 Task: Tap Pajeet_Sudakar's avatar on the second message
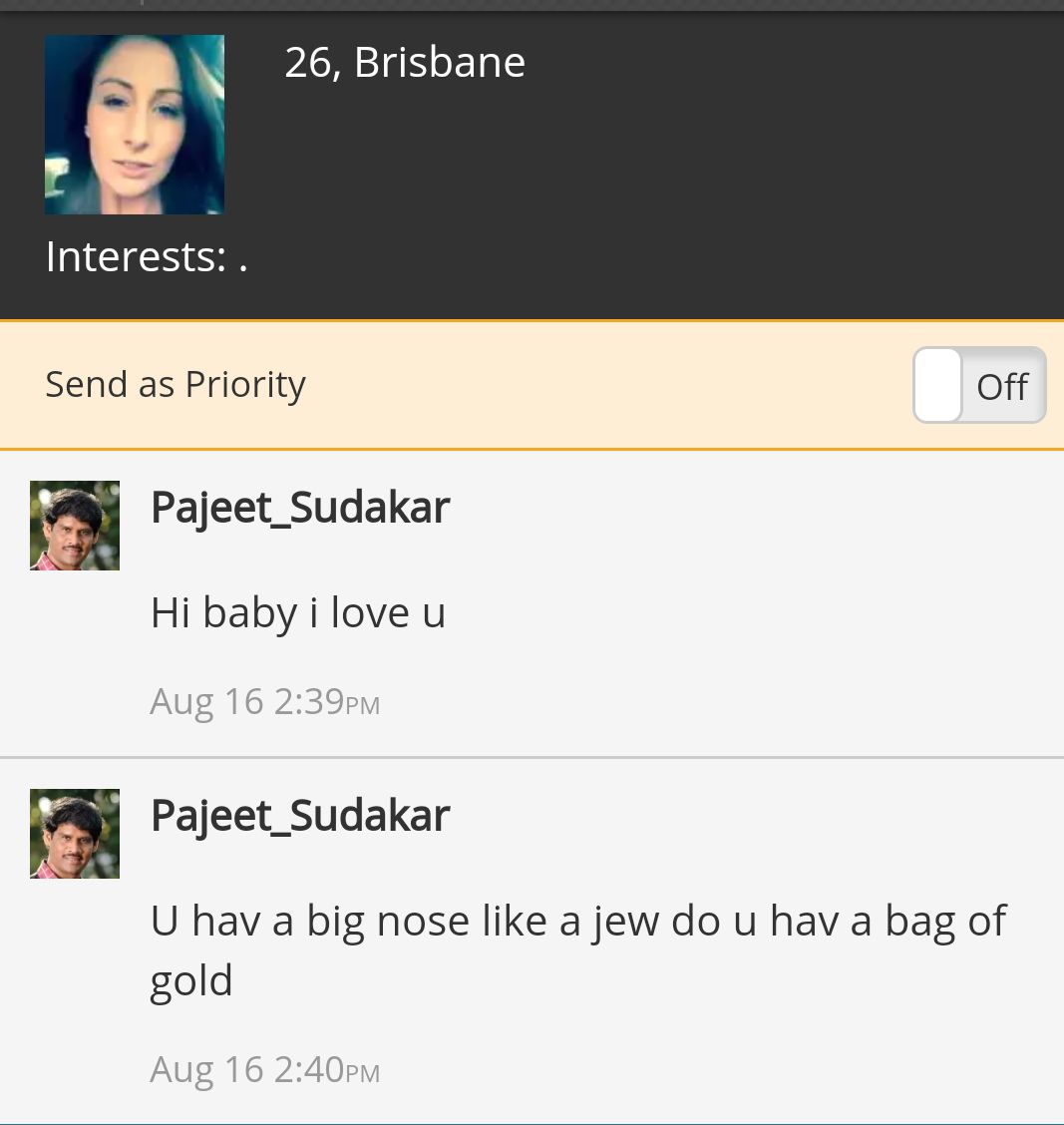[75, 834]
